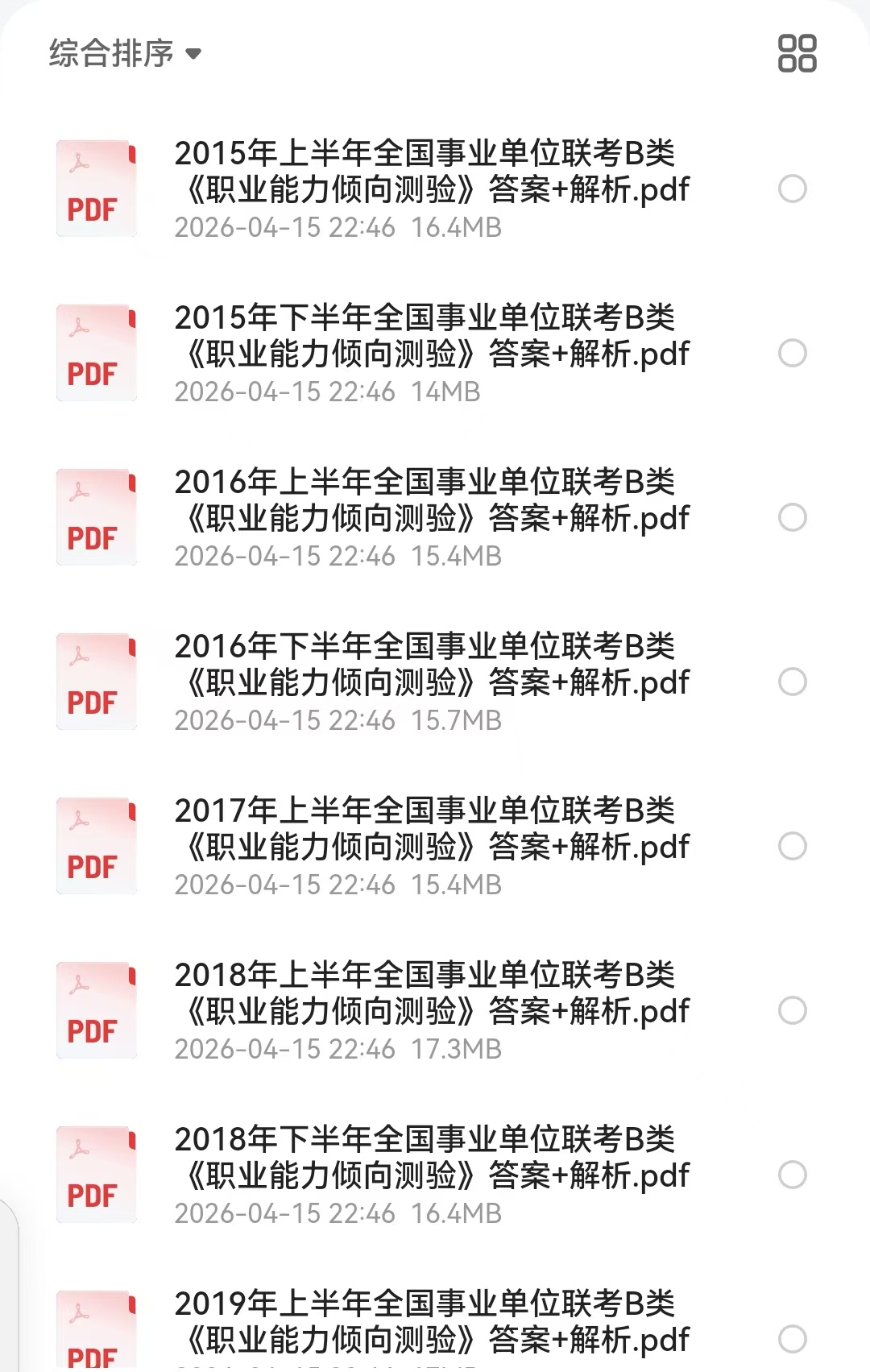Select the 2018年下半年 file's circle
The width and height of the screenshot is (870, 1372).
pyautogui.click(x=793, y=1175)
